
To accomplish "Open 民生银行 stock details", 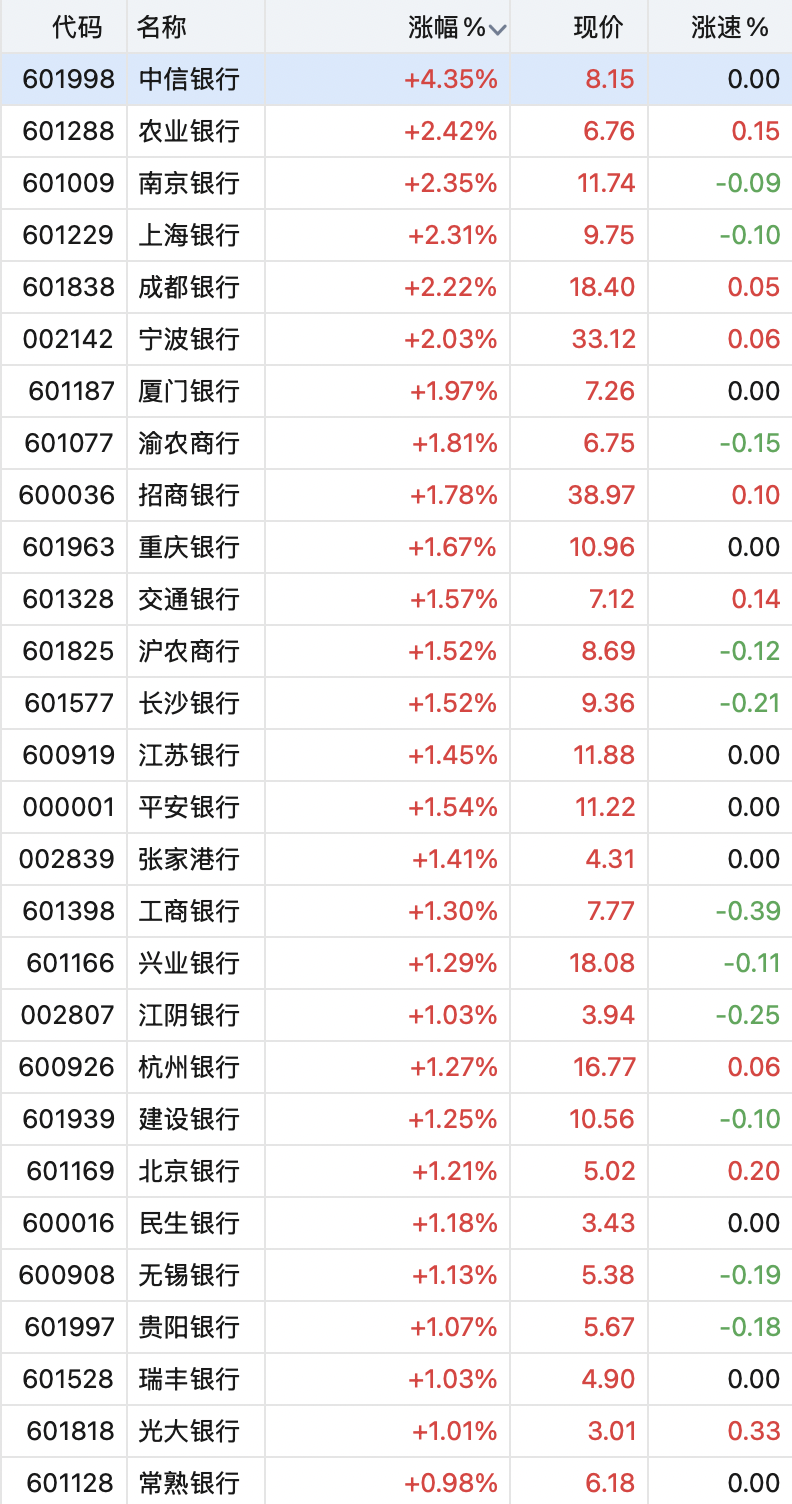I will pos(396,1223).
